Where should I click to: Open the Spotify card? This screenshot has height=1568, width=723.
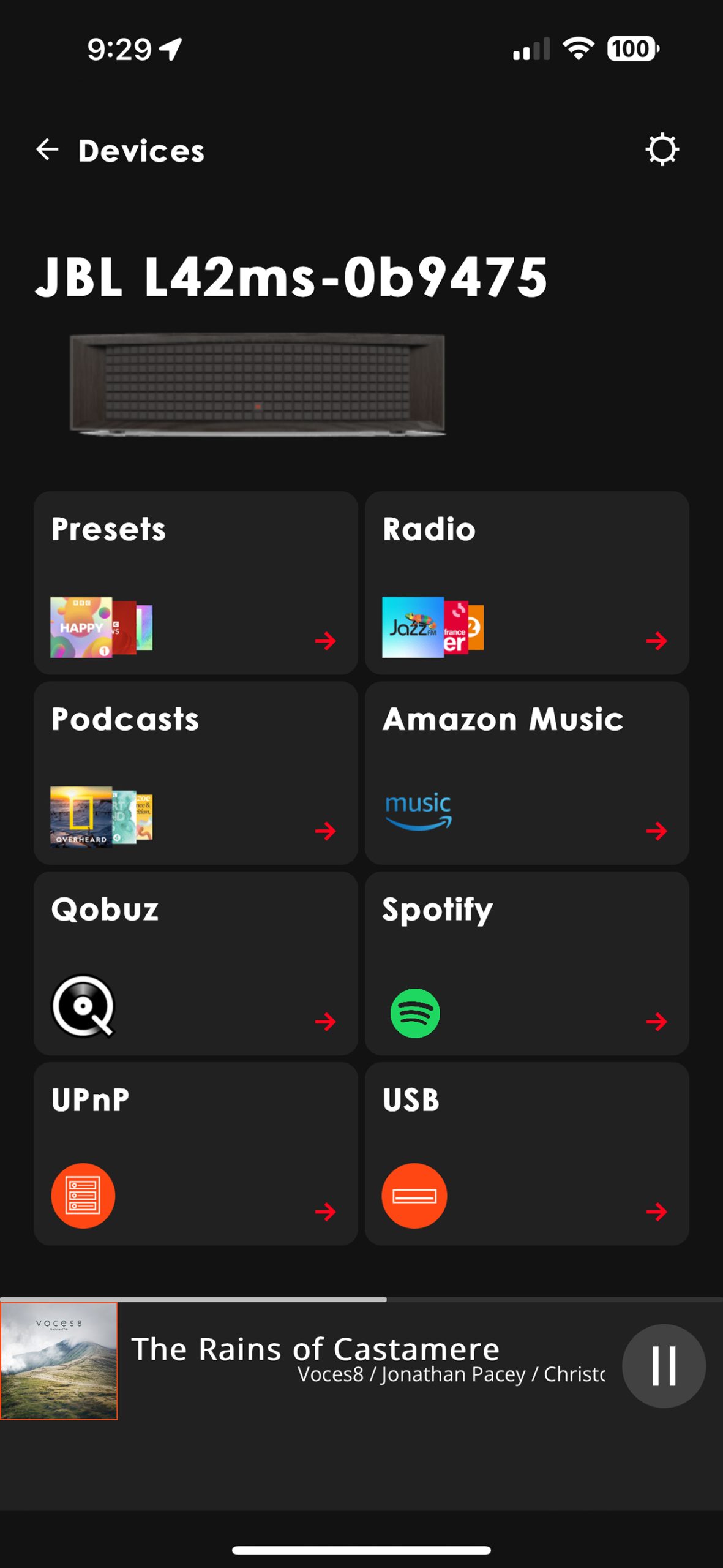click(526, 963)
